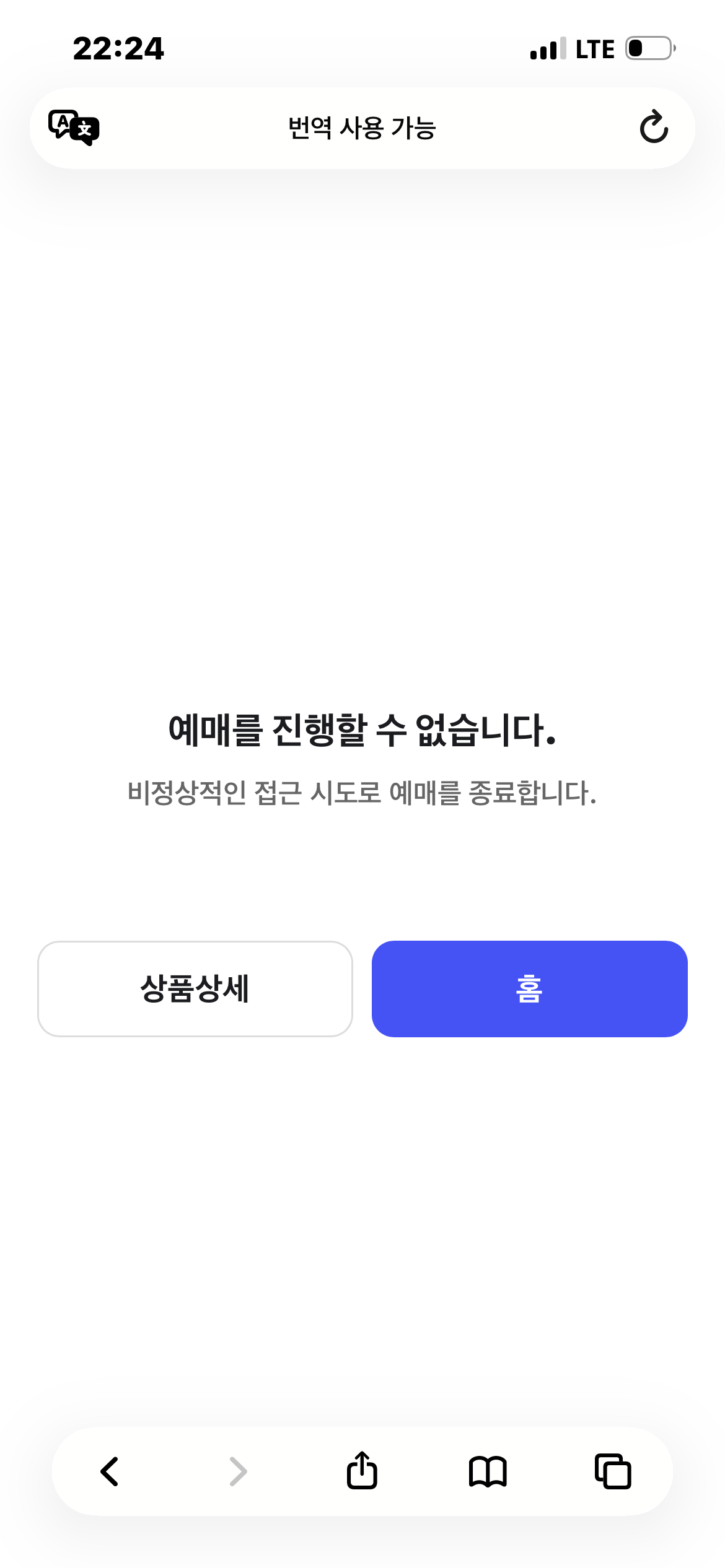Select the 상품상세 product details button
Viewport: 725px width, 1568px height.
(195, 990)
